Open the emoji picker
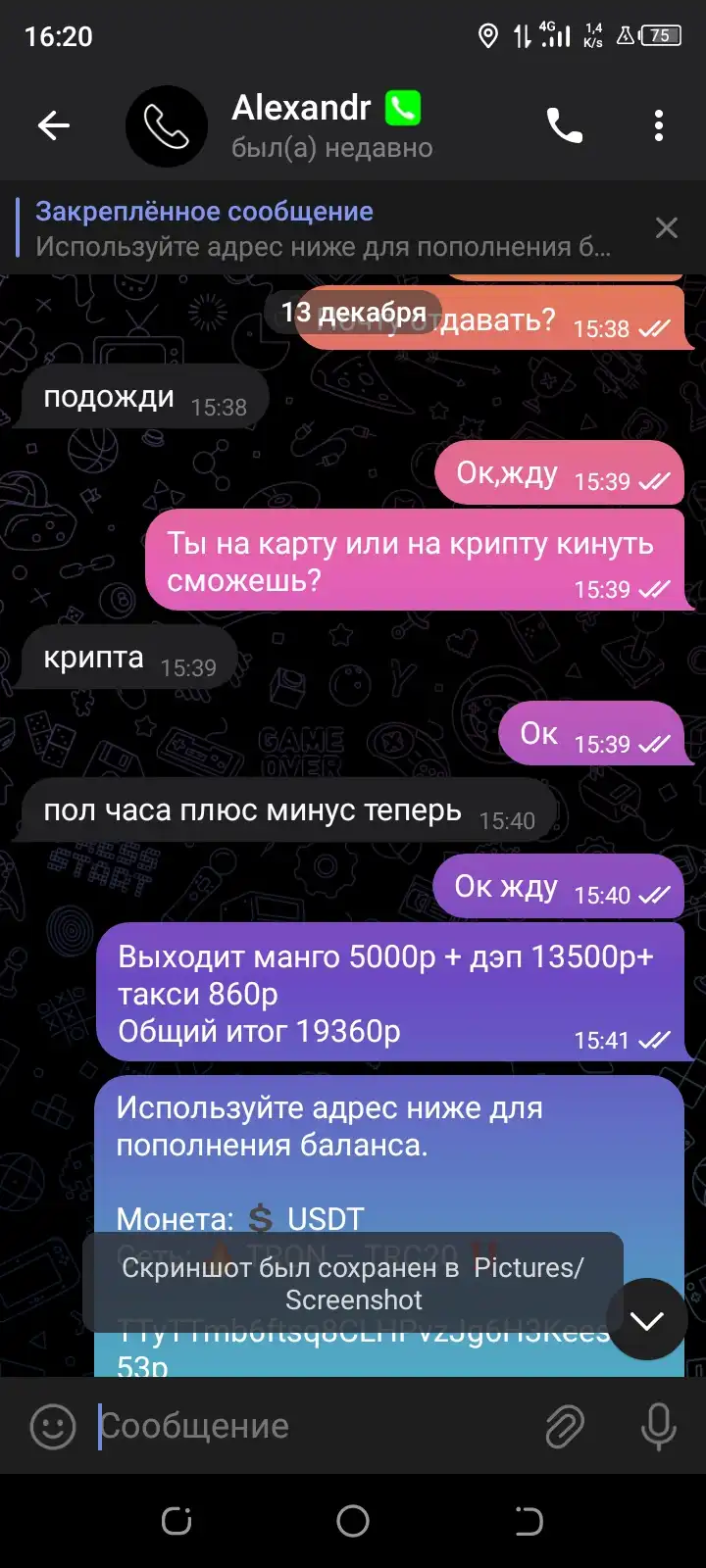This screenshot has height=1568, width=706. [53, 1426]
